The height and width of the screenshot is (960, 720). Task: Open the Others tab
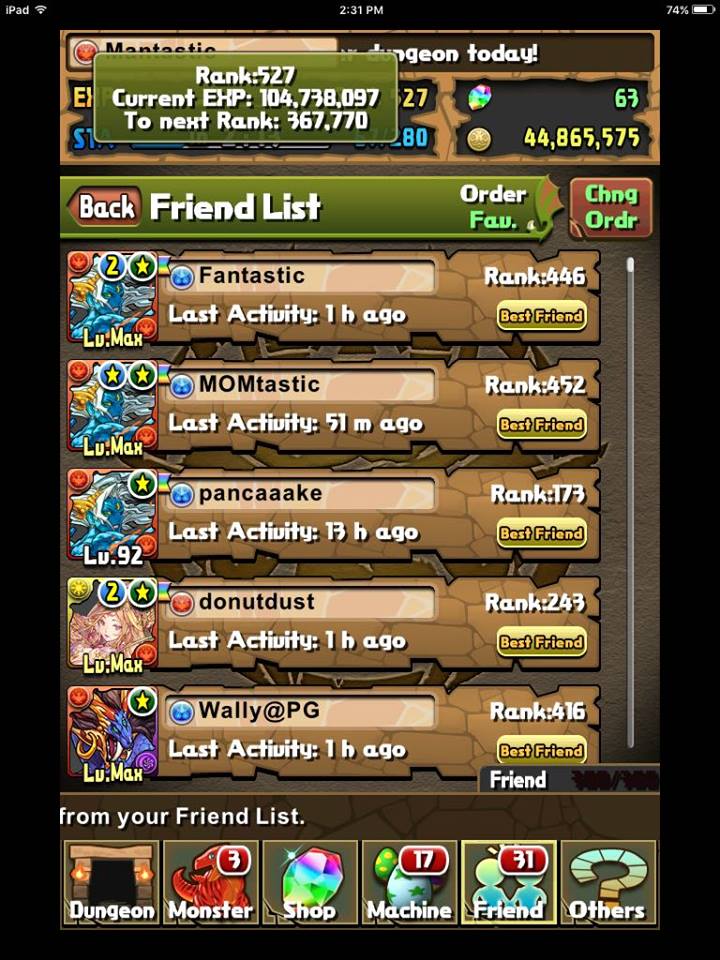(607, 883)
